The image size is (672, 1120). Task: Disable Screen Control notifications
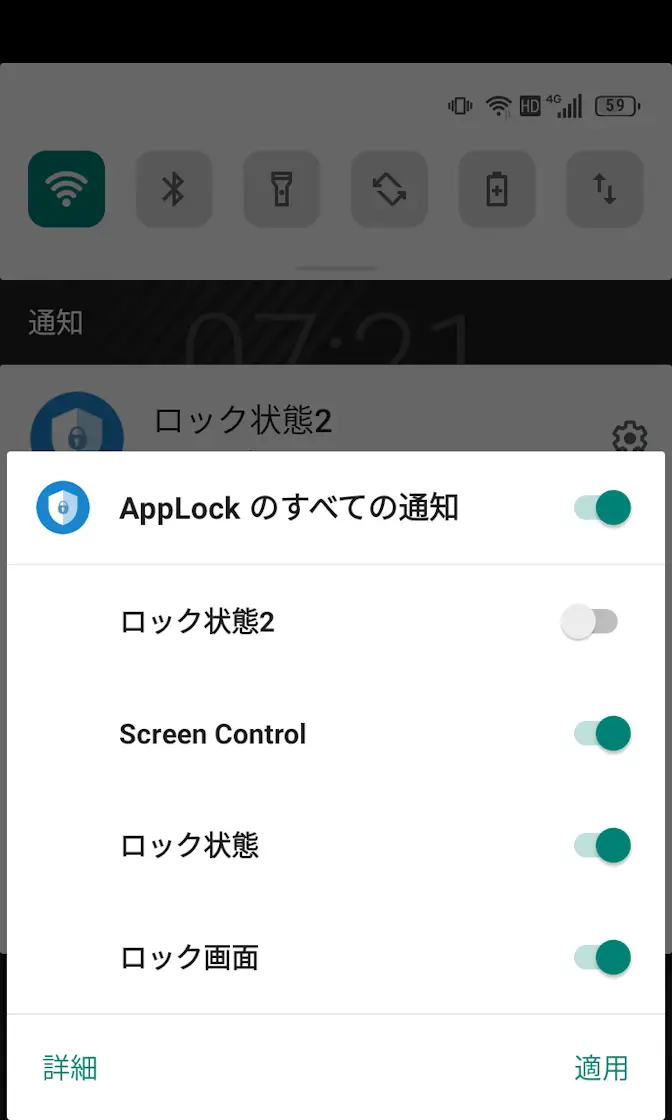603,734
